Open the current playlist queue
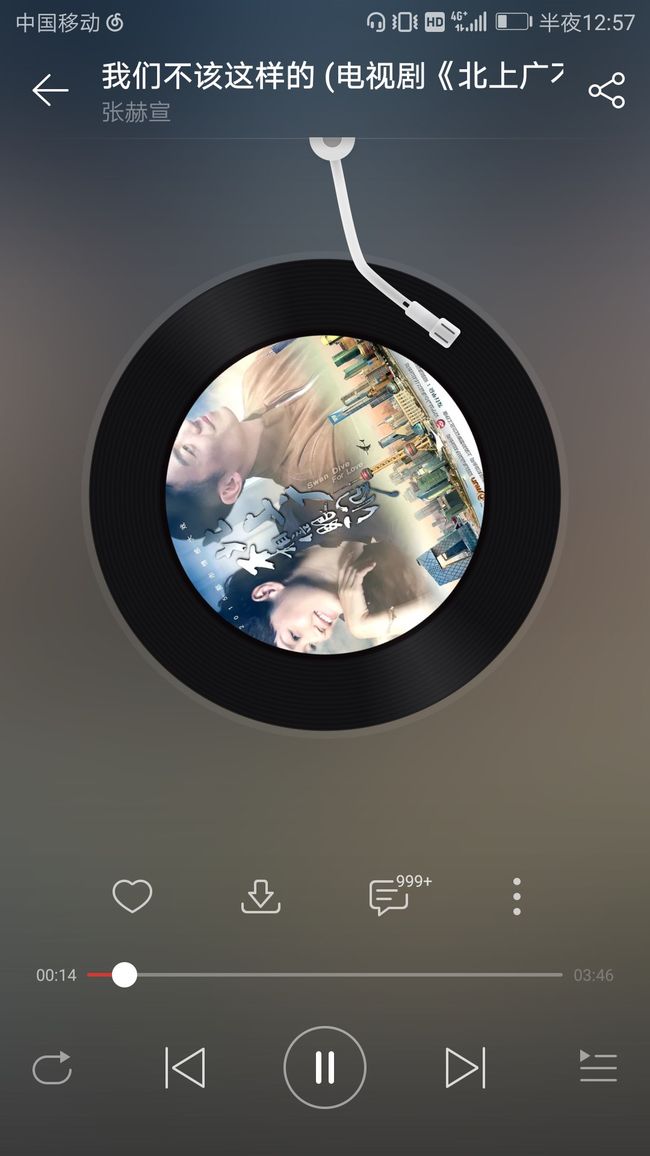Screen dimensions: 650x1156 (x=598, y=1067)
